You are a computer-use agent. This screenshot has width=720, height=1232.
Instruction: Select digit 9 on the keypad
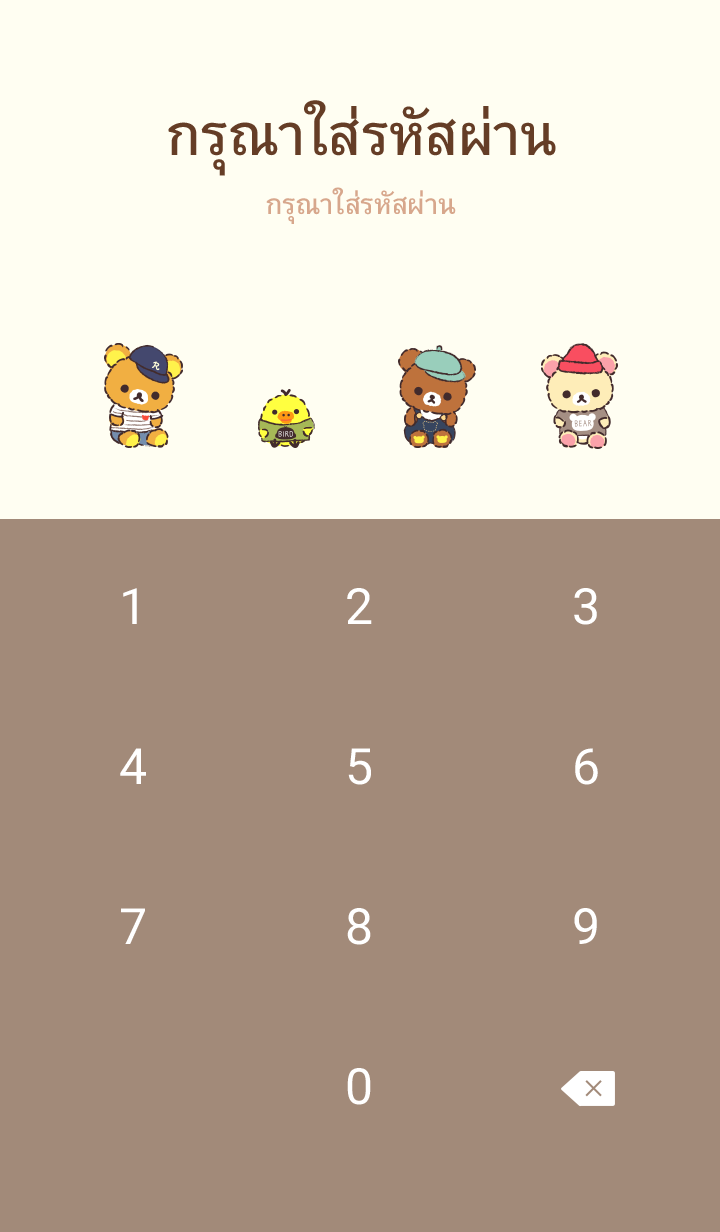586,927
